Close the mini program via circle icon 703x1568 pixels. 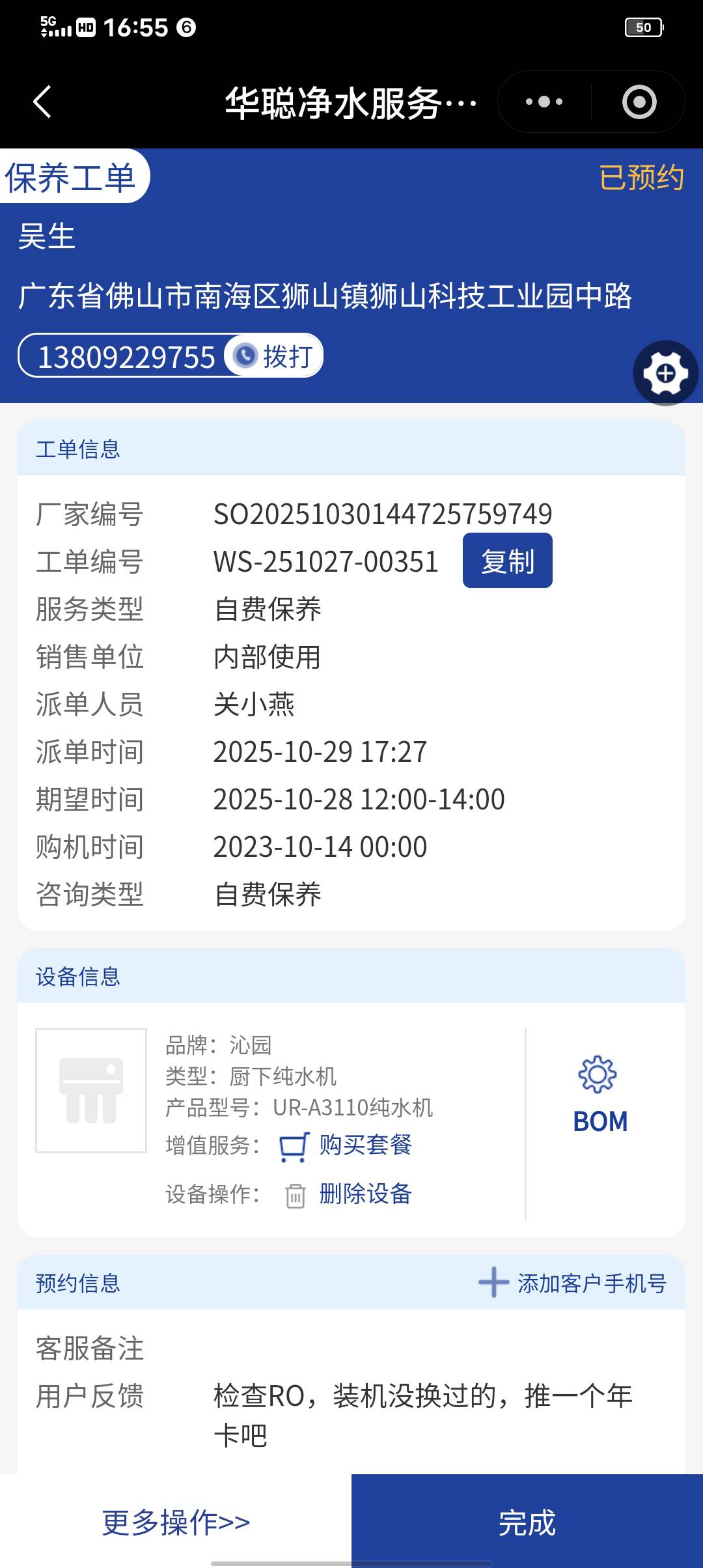639,102
